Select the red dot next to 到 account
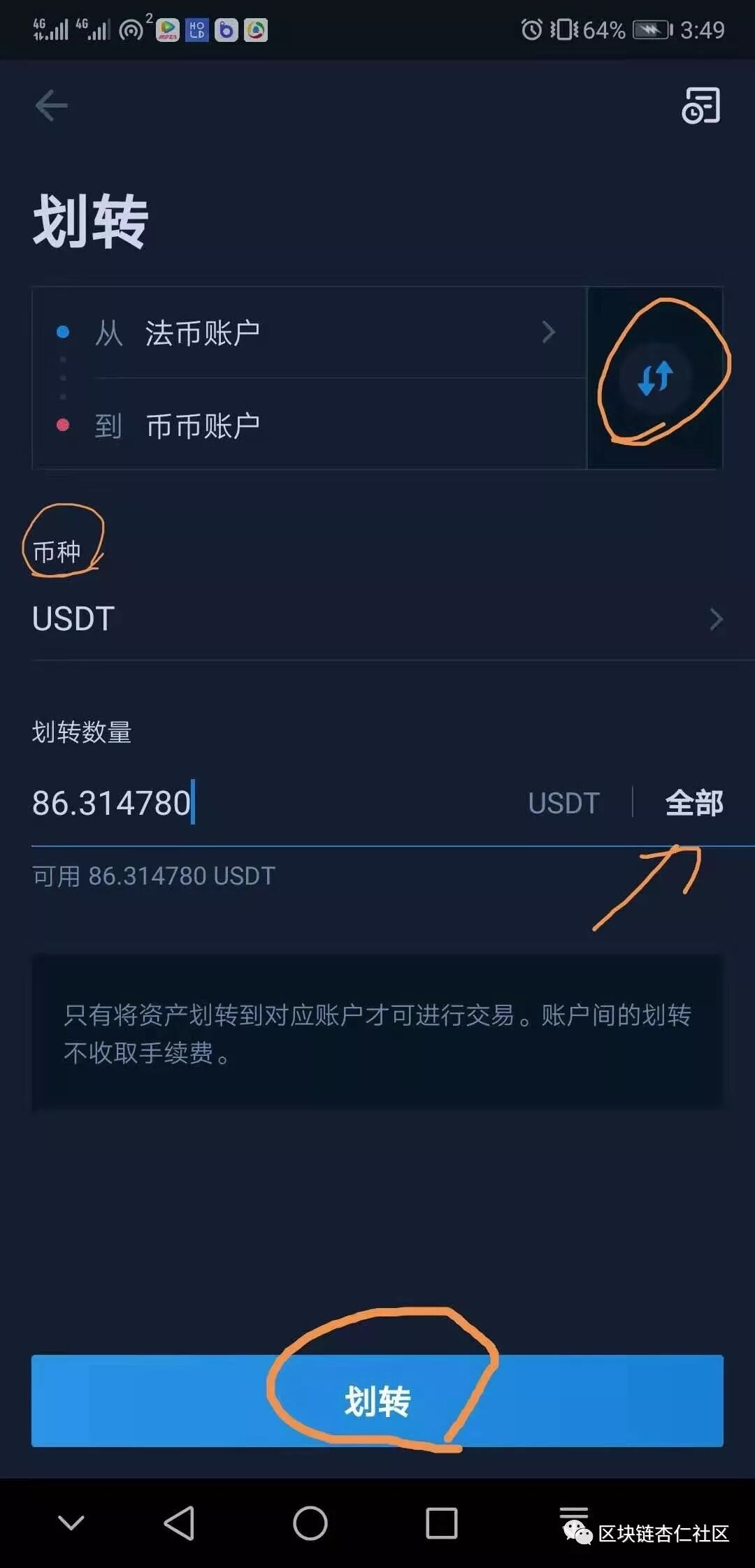 64,424
